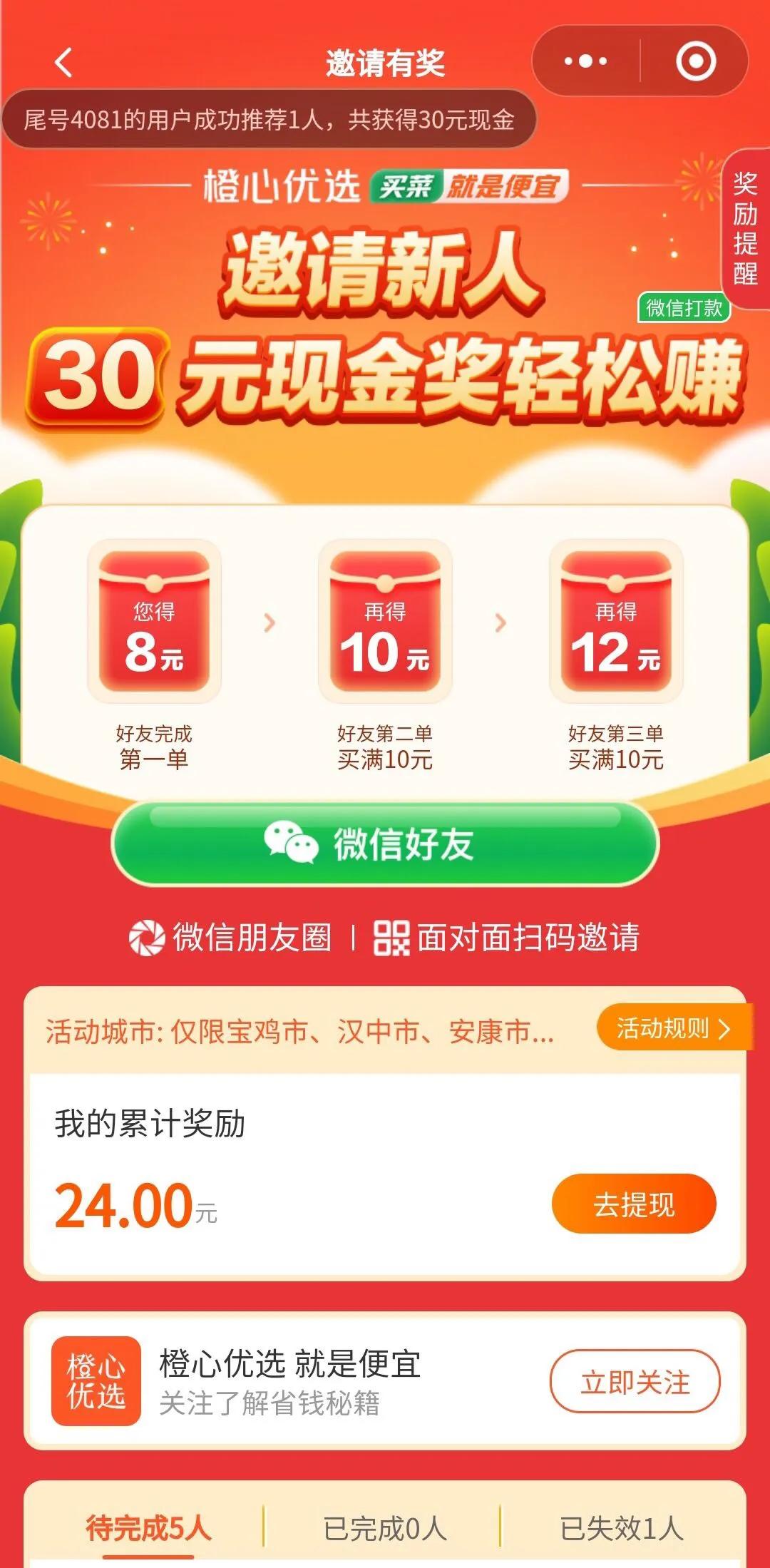Tap the back arrow on 邀请有奖 page
Screen dimensions: 770x1568
pyautogui.click(x=64, y=63)
